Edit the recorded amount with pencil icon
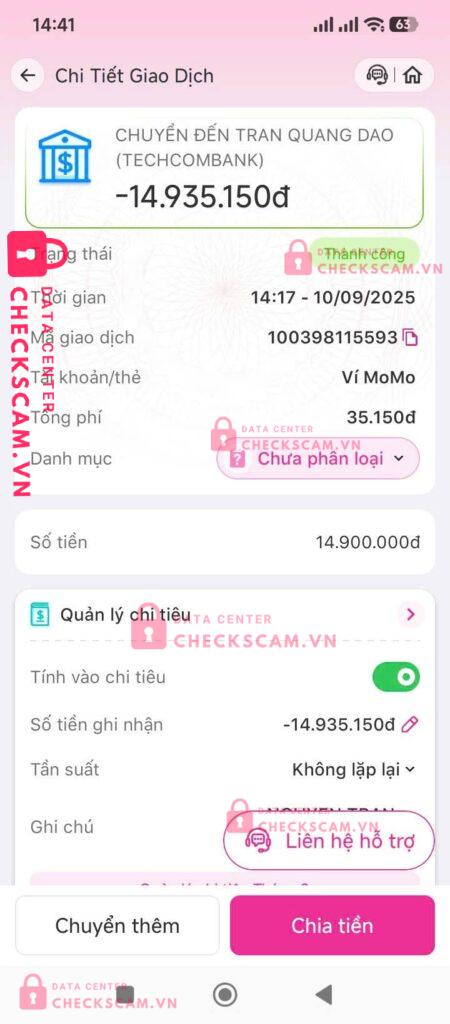Viewport: 450px width, 1024px height. 410,724
